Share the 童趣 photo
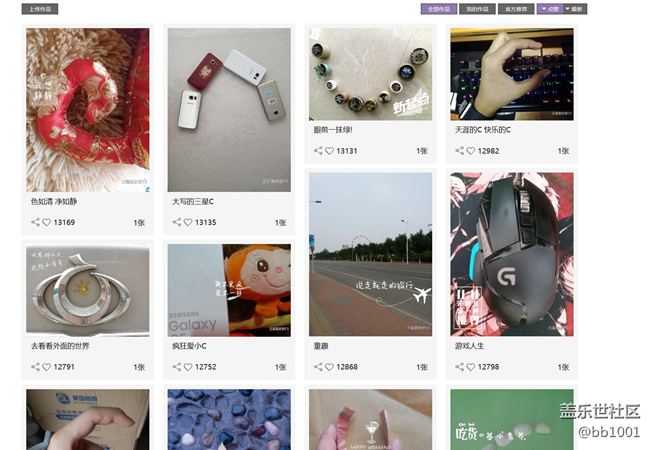650x450 pixels. click(318, 367)
